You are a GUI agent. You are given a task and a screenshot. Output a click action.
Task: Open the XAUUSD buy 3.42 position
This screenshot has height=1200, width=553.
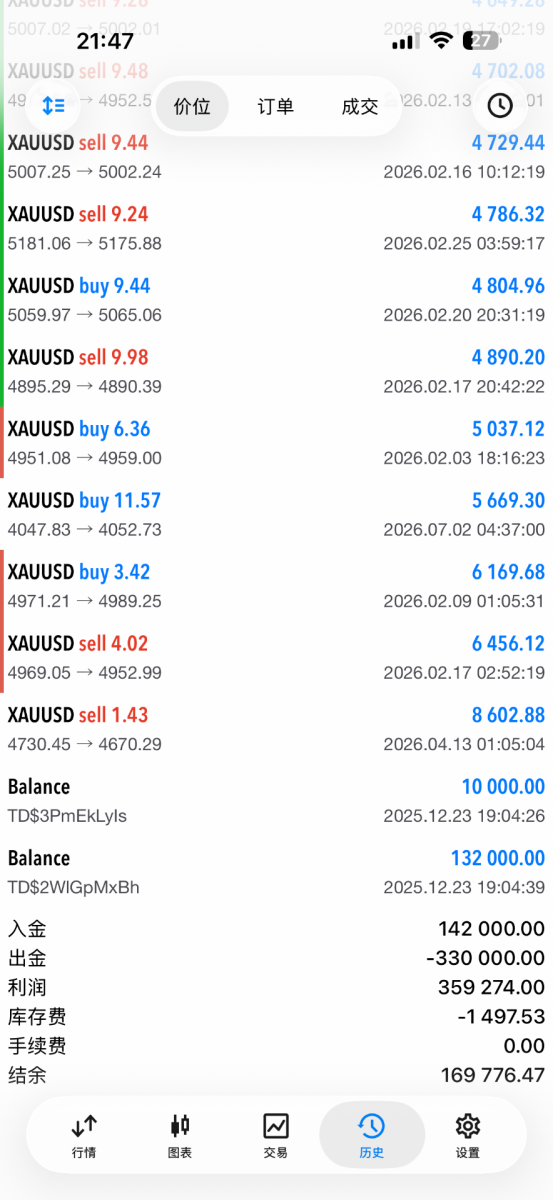pos(276,586)
